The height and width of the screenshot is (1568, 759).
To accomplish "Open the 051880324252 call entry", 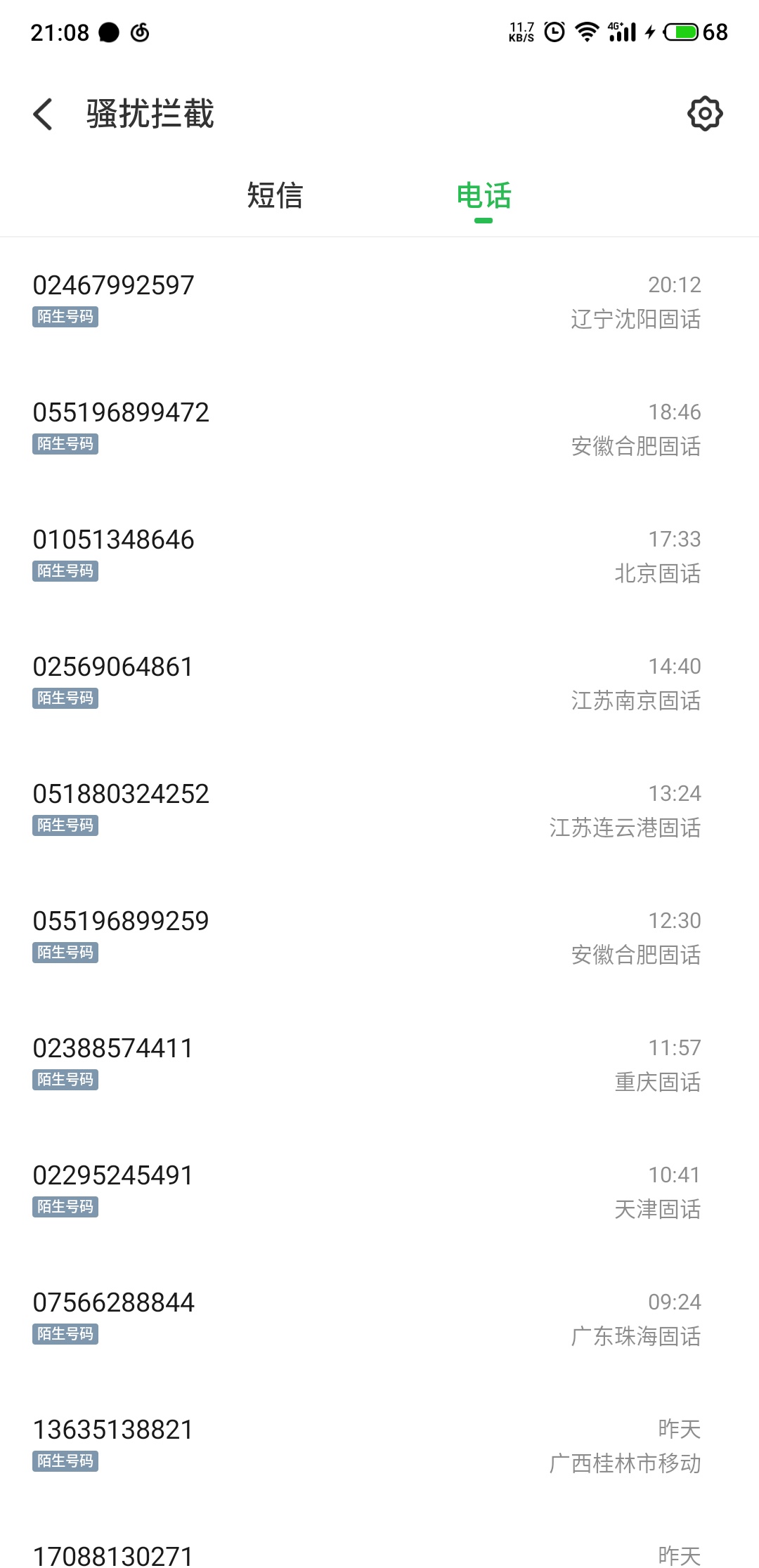I will point(379,809).
